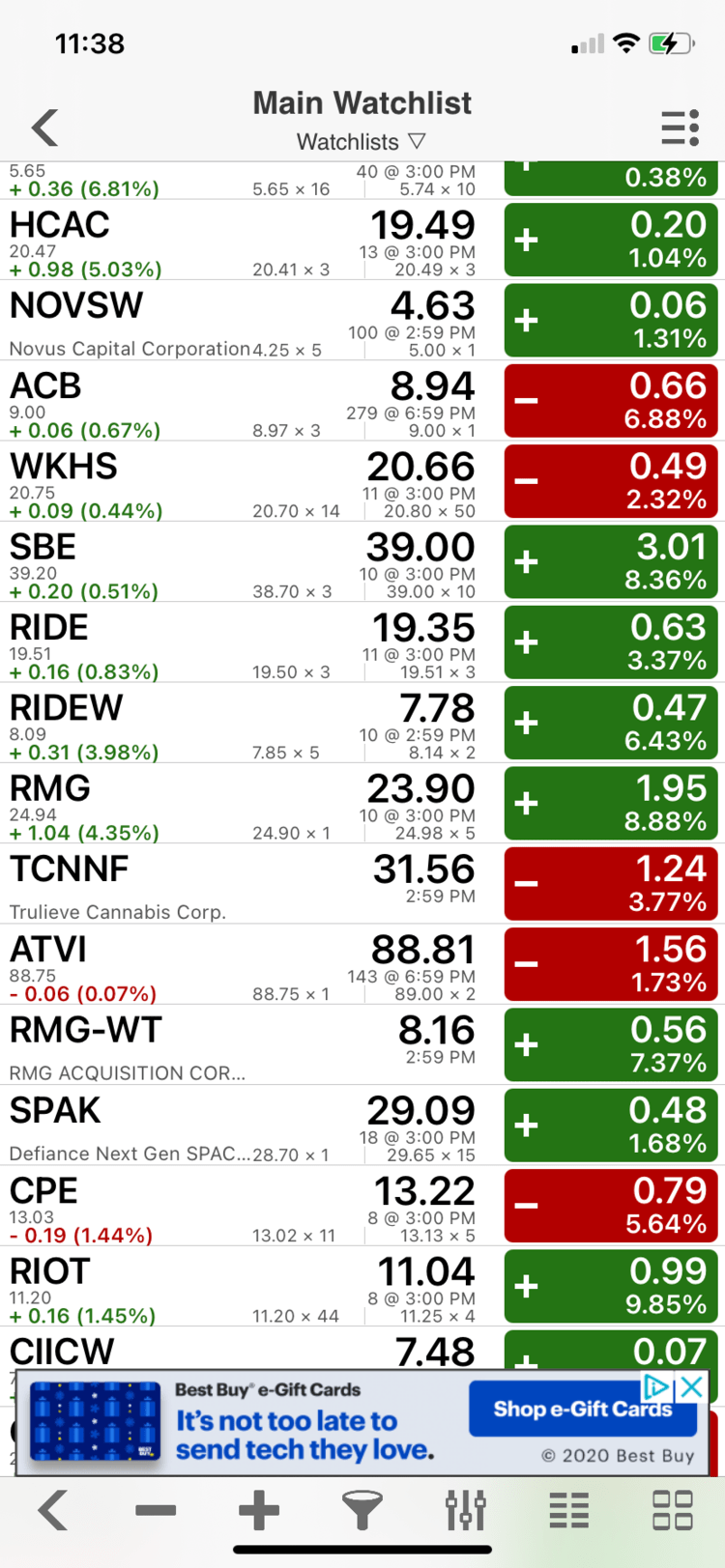Open the Watchlists dropdown
This screenshot has width=725, height=1568.
point(362,141)
